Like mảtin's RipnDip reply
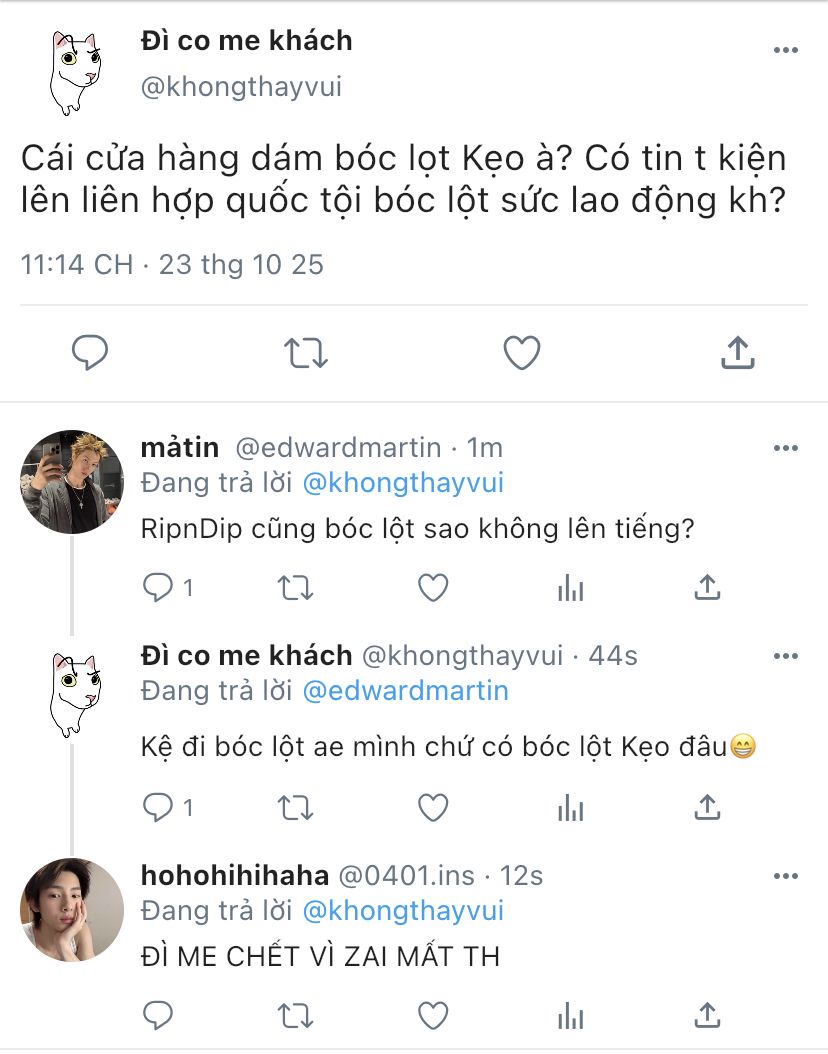Image resolution: width=828 pixels, height=1054 pixels. [432, 588]
